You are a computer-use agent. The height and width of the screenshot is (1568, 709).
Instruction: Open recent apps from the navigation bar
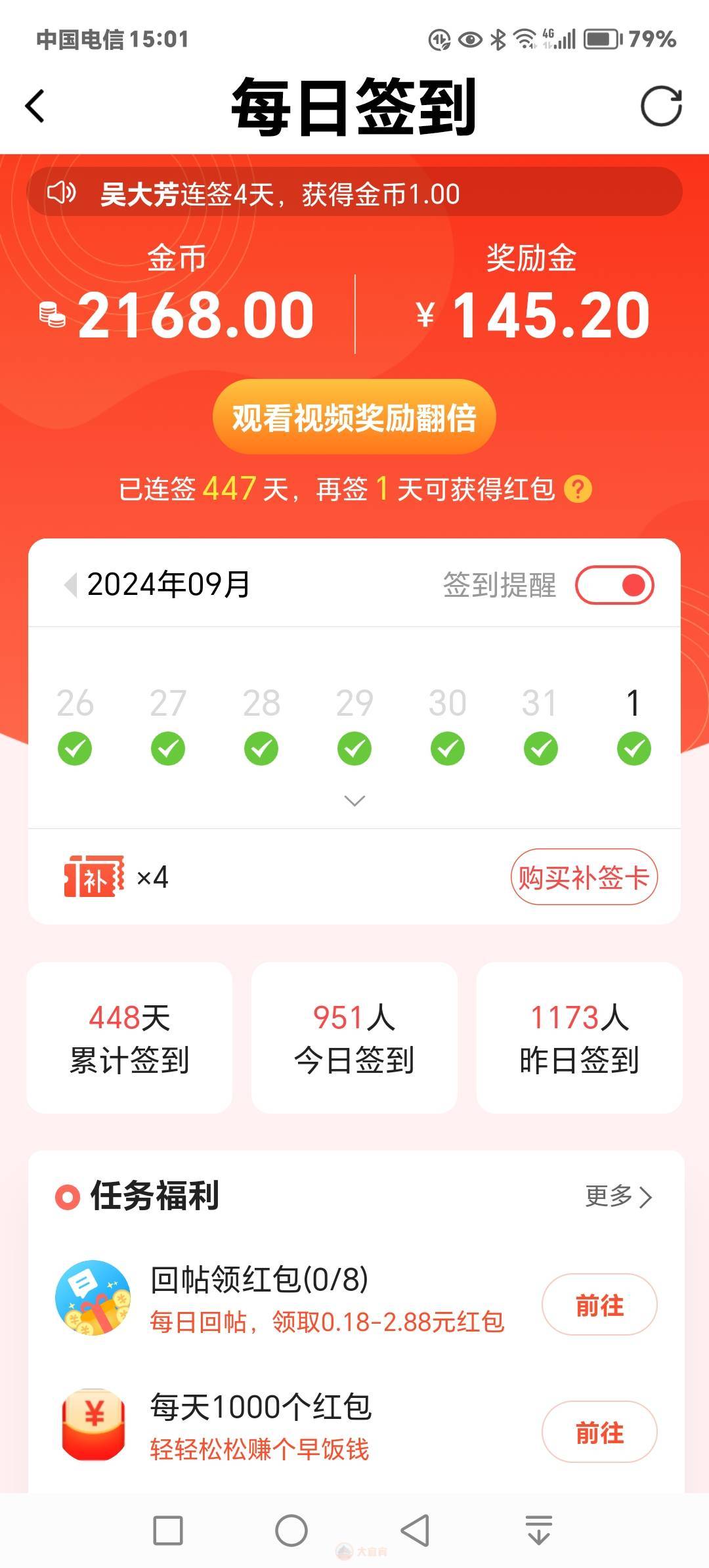[168, 1531]
